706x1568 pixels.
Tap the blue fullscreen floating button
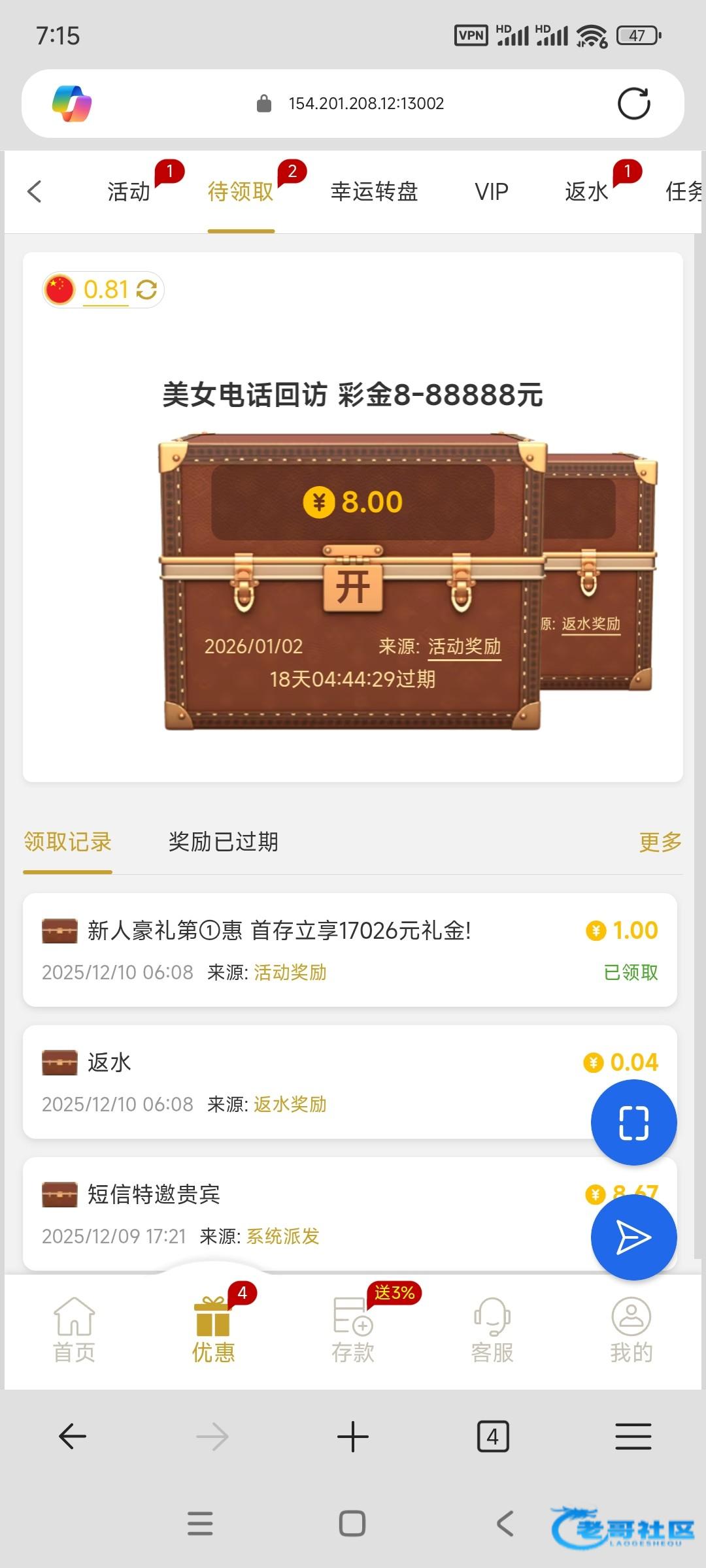633,1122
